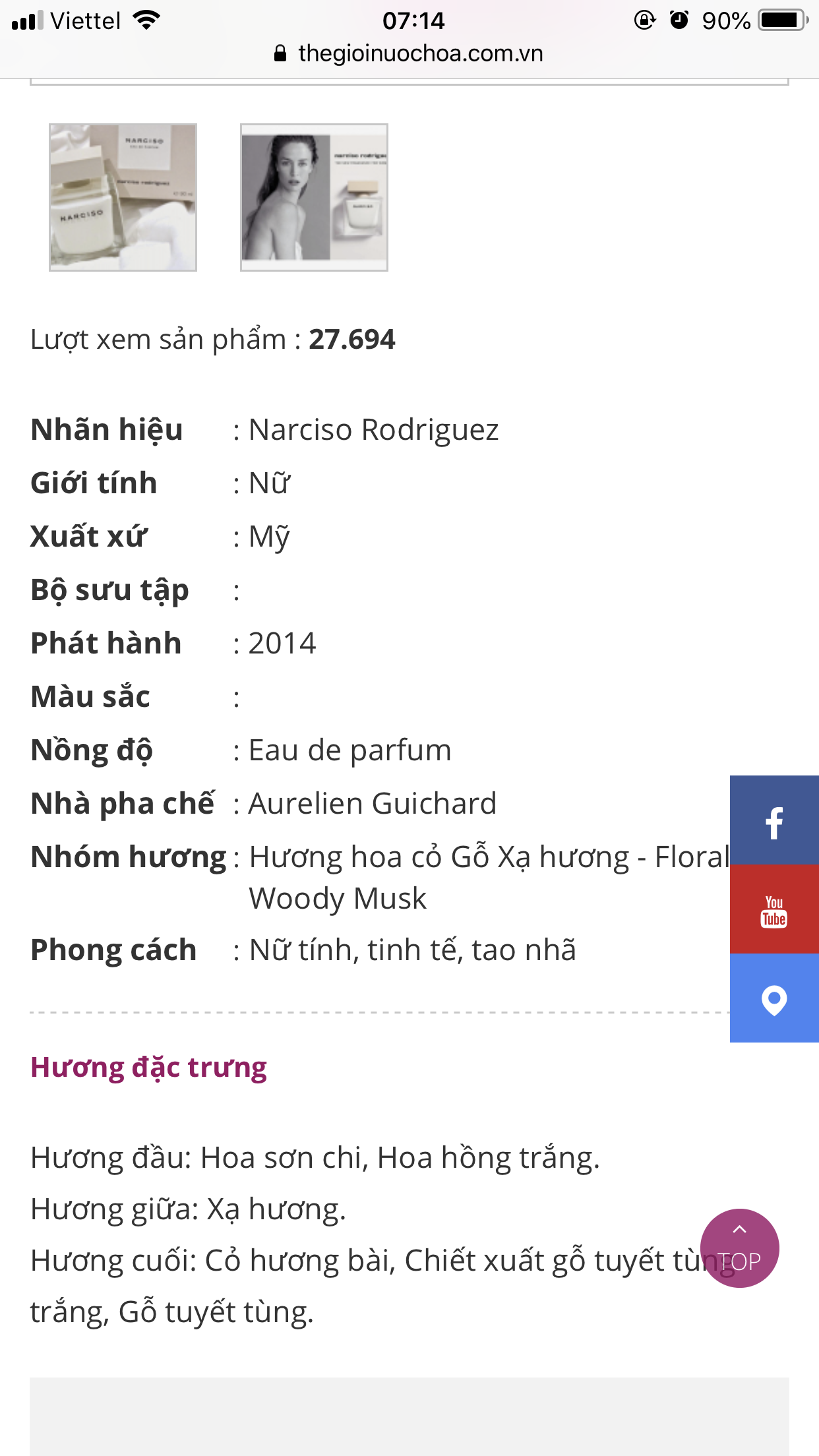Screen dimensions: 819x1456
Task: Tap the thegioinuochoa.com.vn address bar
Action: [409, 53]
